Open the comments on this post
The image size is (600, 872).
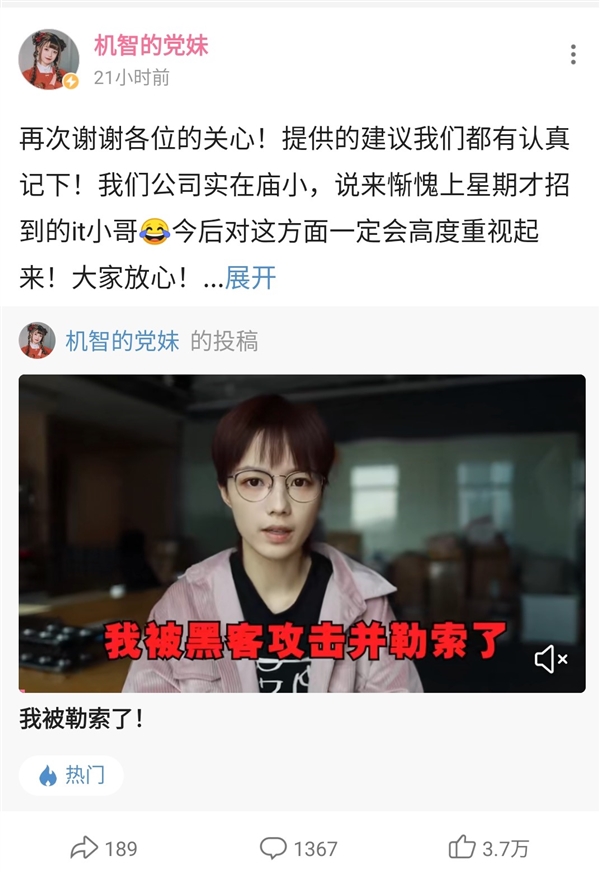point(298,848)
